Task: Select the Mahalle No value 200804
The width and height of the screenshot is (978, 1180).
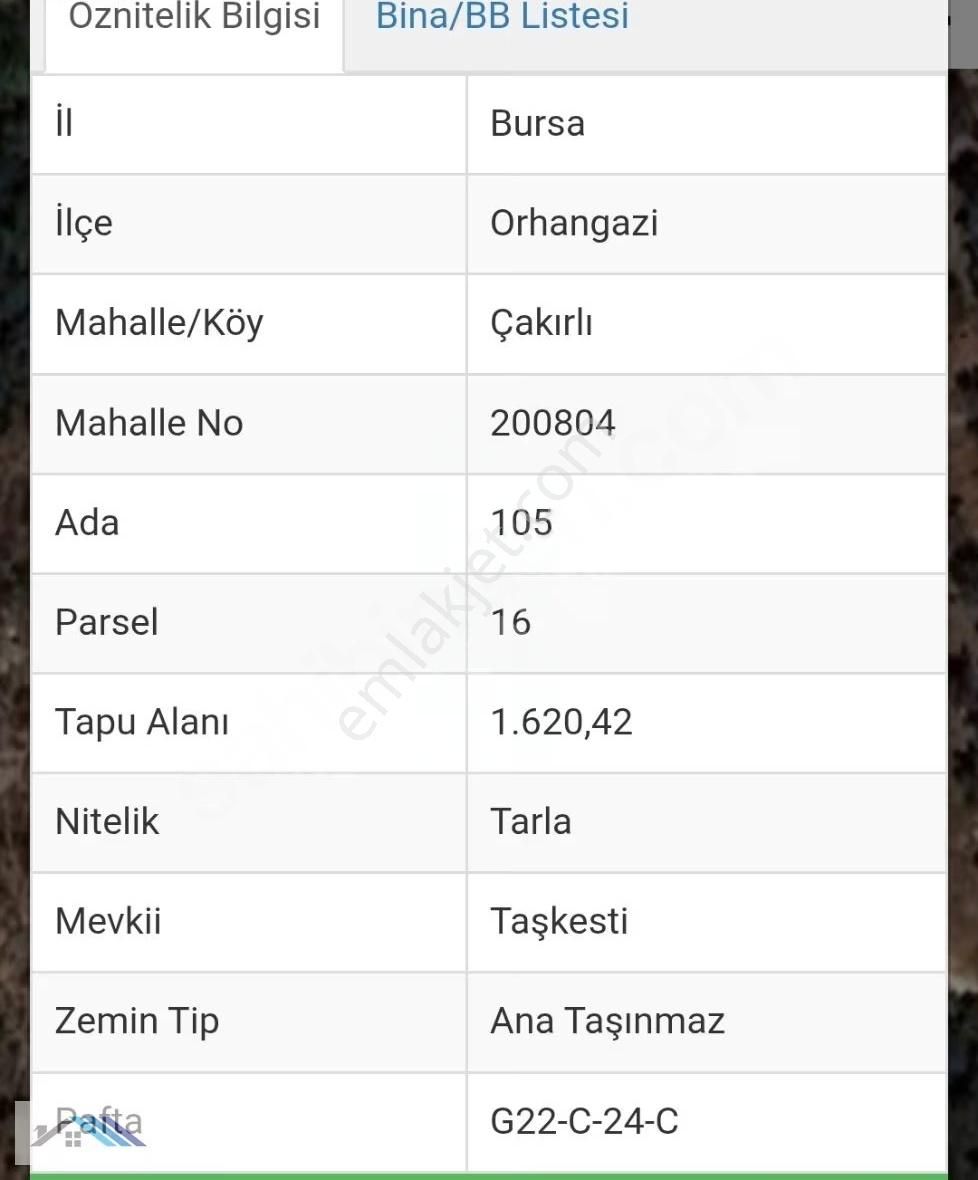Action: [x=552, y=423]
